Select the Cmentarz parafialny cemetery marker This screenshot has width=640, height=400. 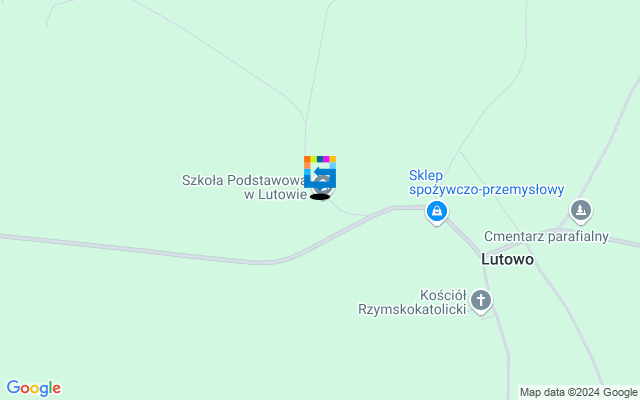581,210
